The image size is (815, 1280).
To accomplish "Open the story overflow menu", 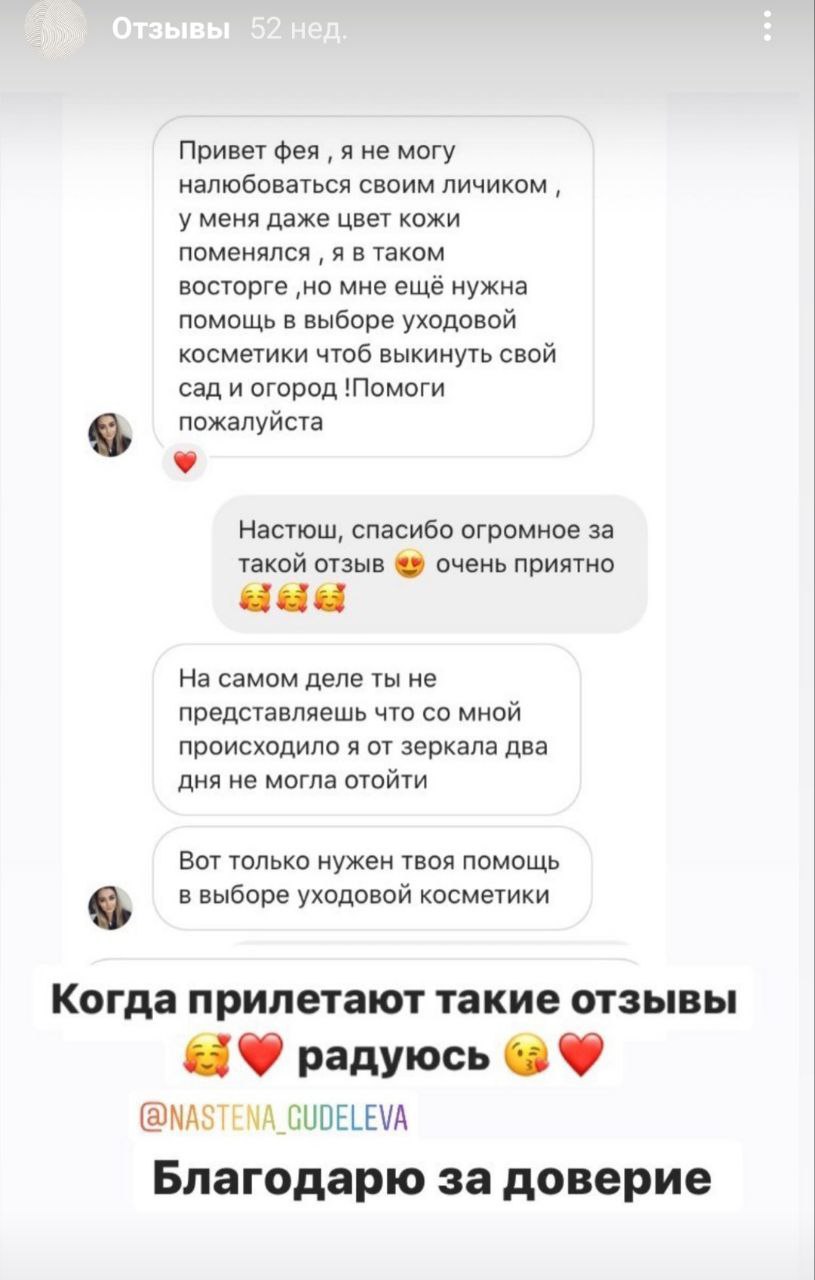I will click(767, 27).
